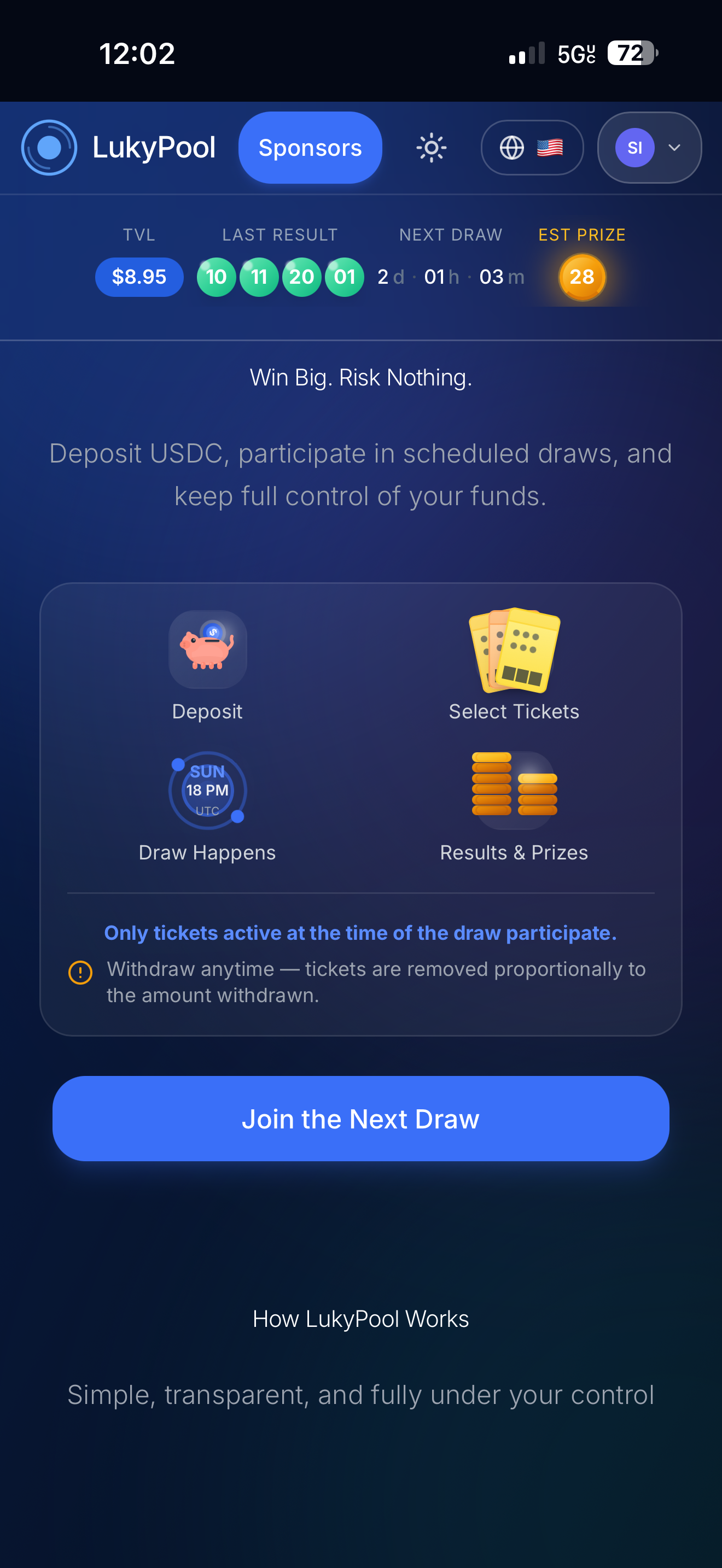722x1568 pixels.
Task: Open the Sponsors page
Action: 310,148
